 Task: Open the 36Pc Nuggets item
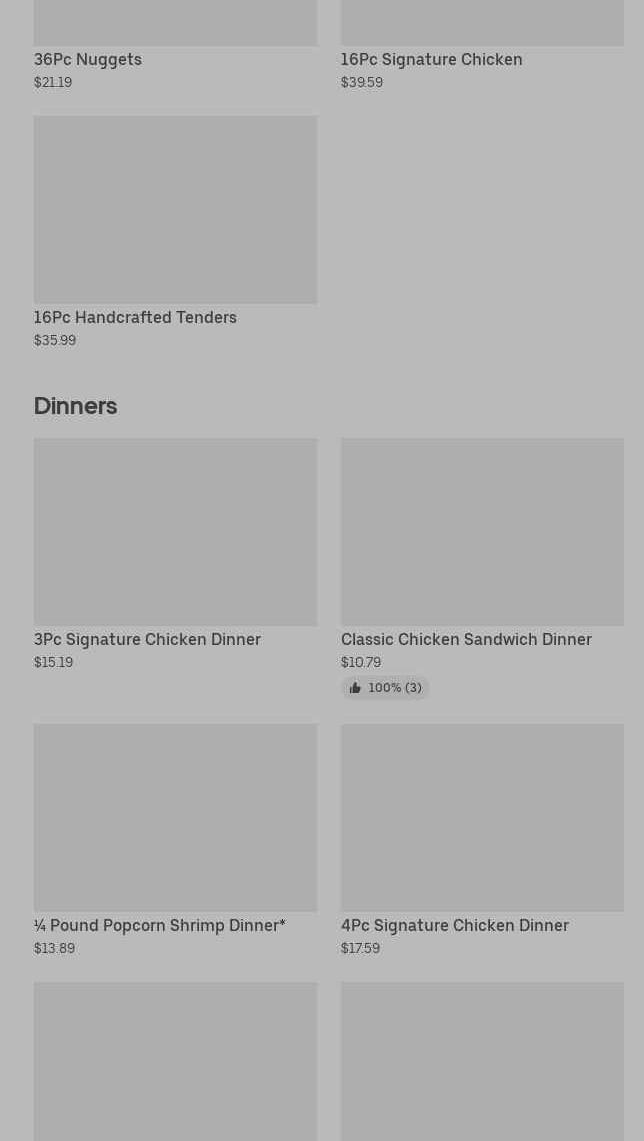pos(175,45)
